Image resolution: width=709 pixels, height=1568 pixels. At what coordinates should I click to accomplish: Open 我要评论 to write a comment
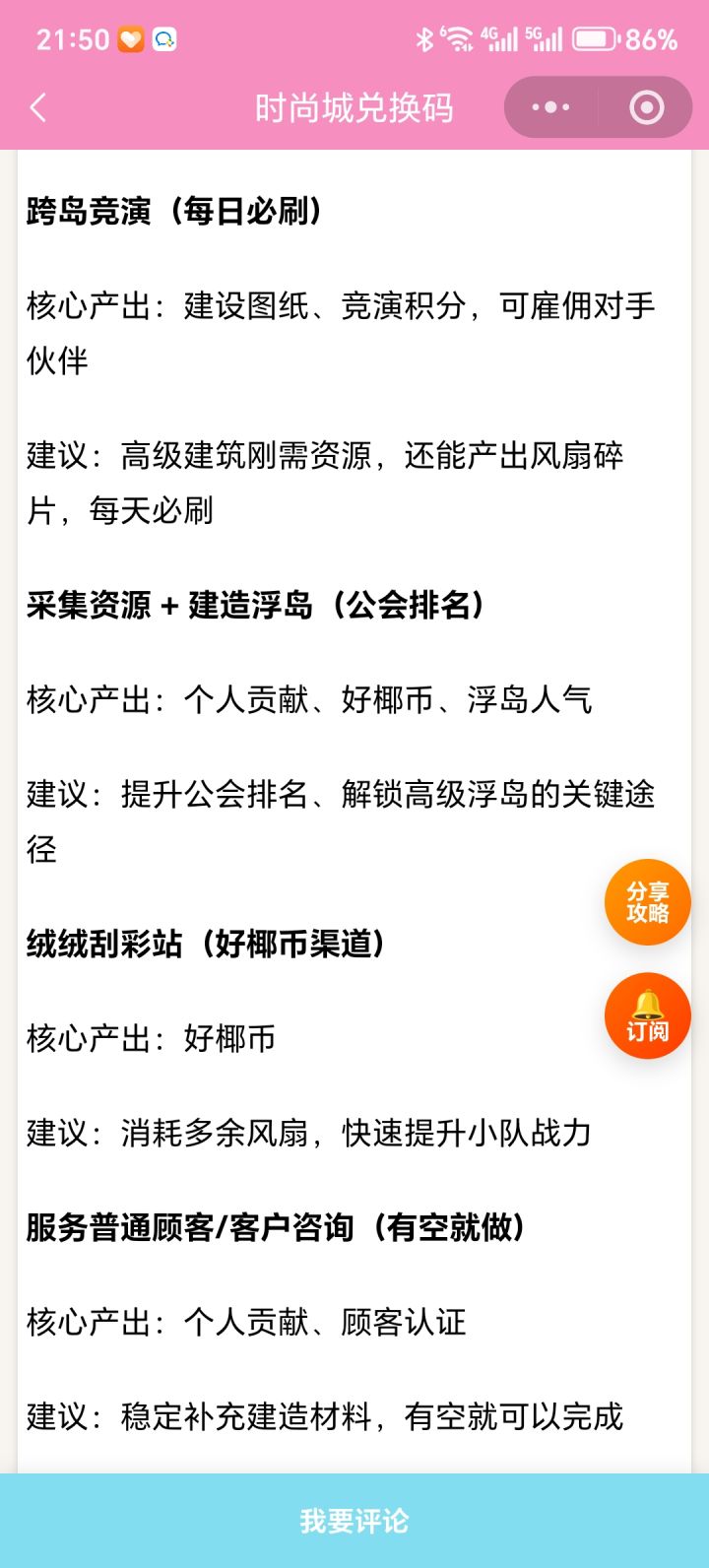(x=354, y=1521)
